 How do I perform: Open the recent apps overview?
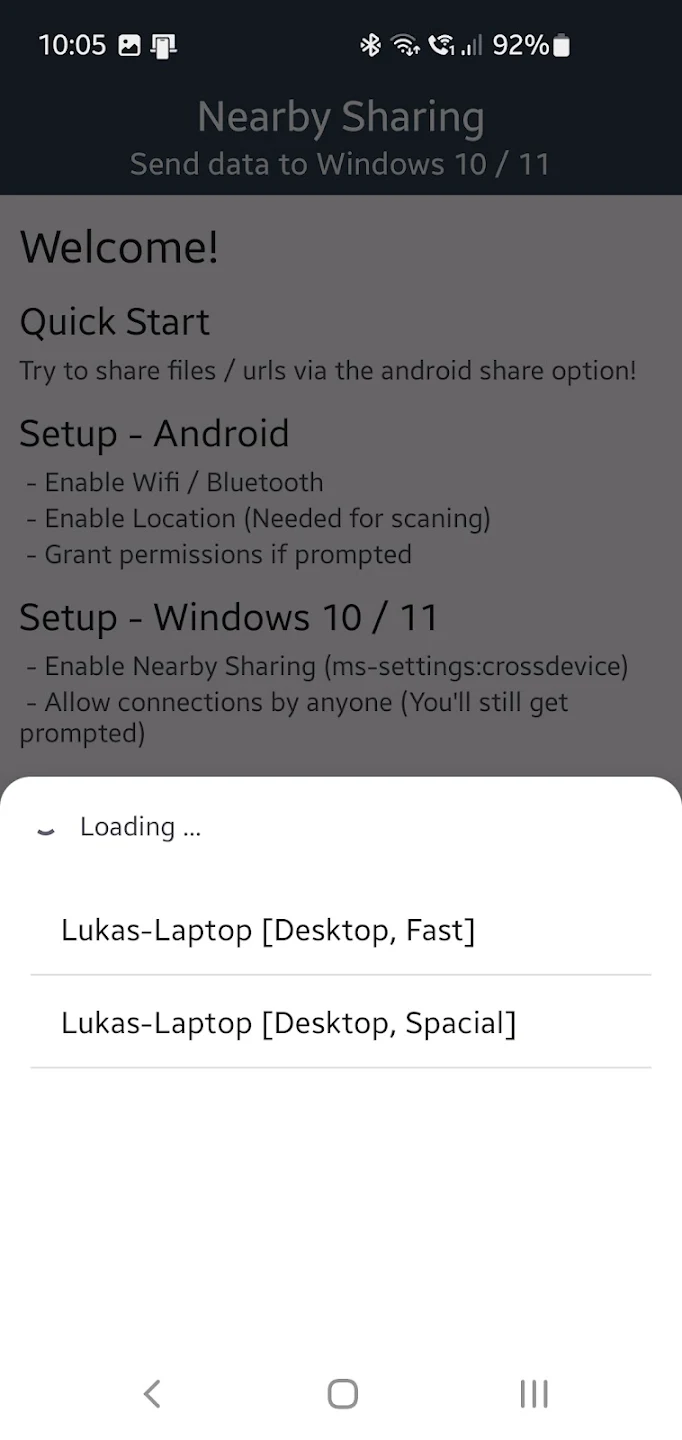click(534, 1393)
